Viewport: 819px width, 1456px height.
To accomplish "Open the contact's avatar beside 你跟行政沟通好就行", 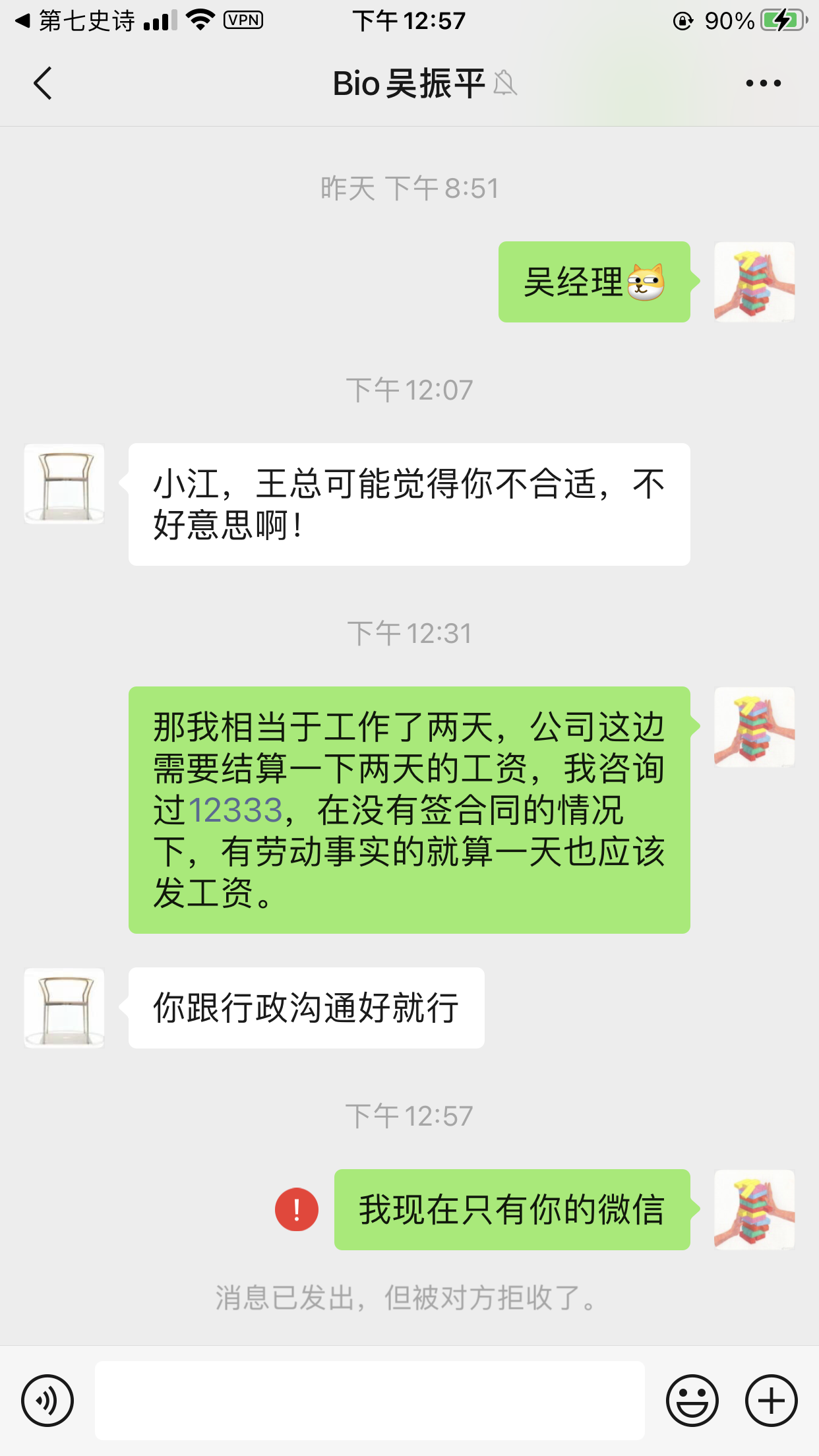I will click(64, 1008).
